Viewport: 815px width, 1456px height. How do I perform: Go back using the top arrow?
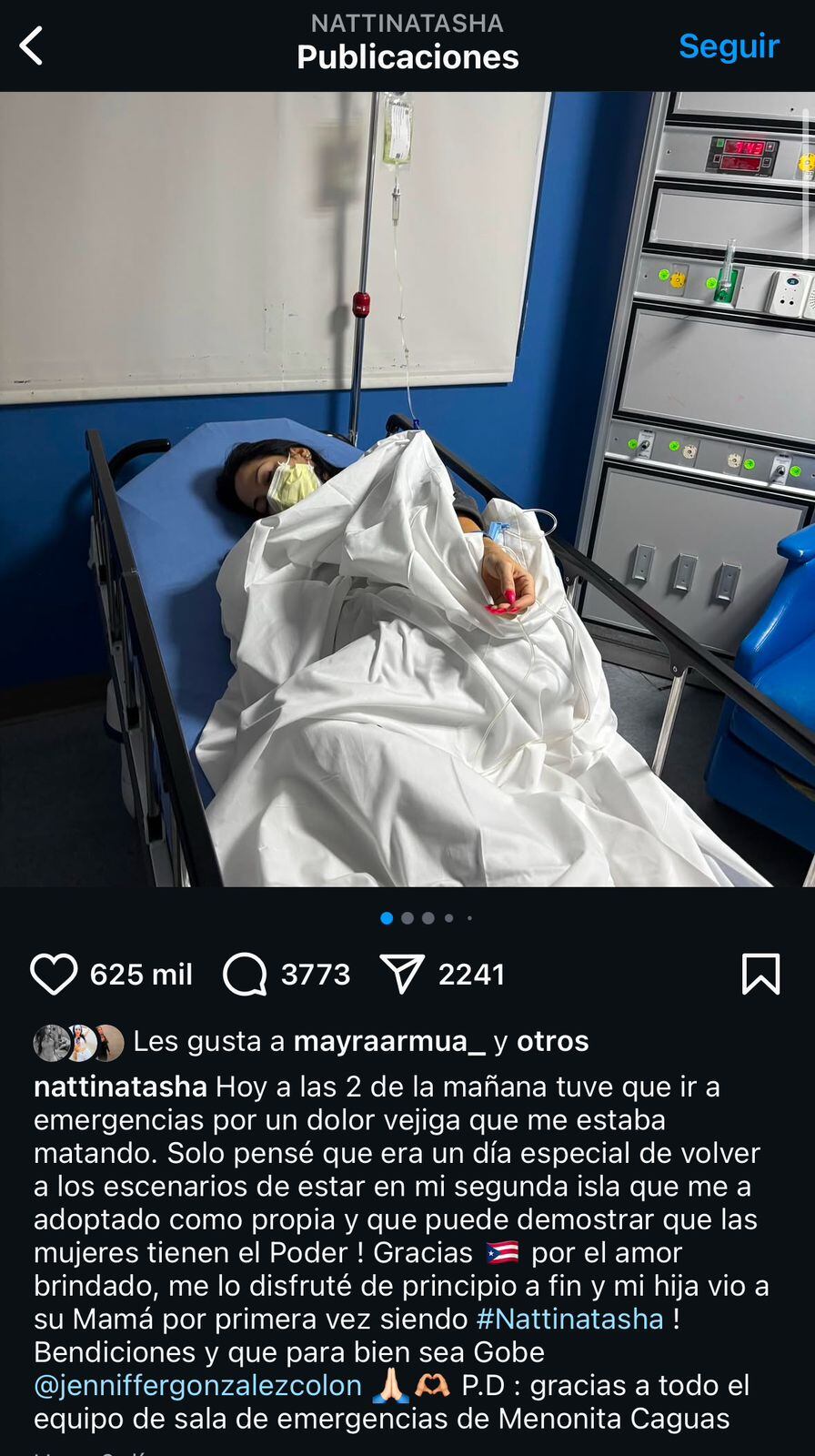click(32, 45)
